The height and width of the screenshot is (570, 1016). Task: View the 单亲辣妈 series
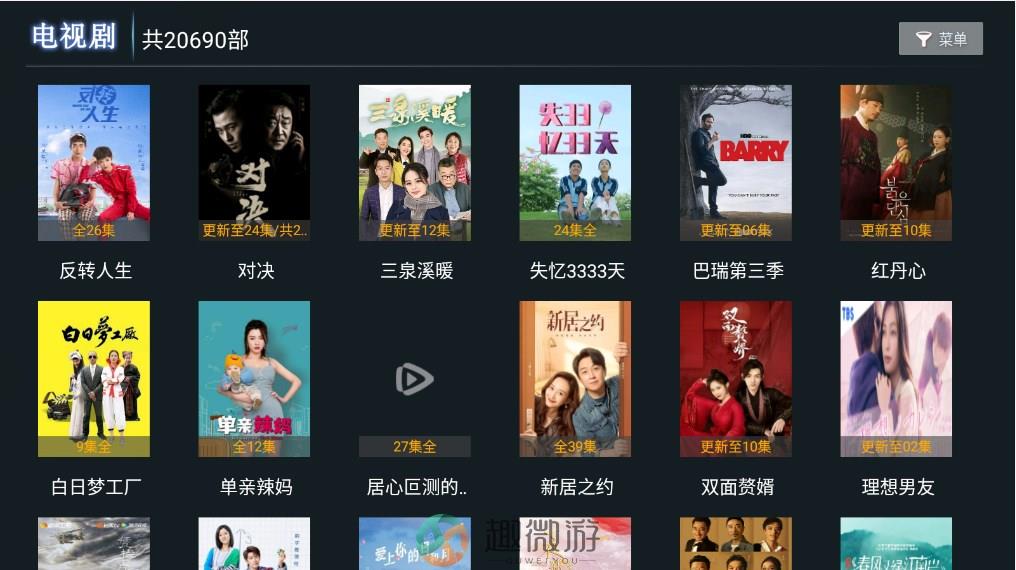(x=254, y=379)
